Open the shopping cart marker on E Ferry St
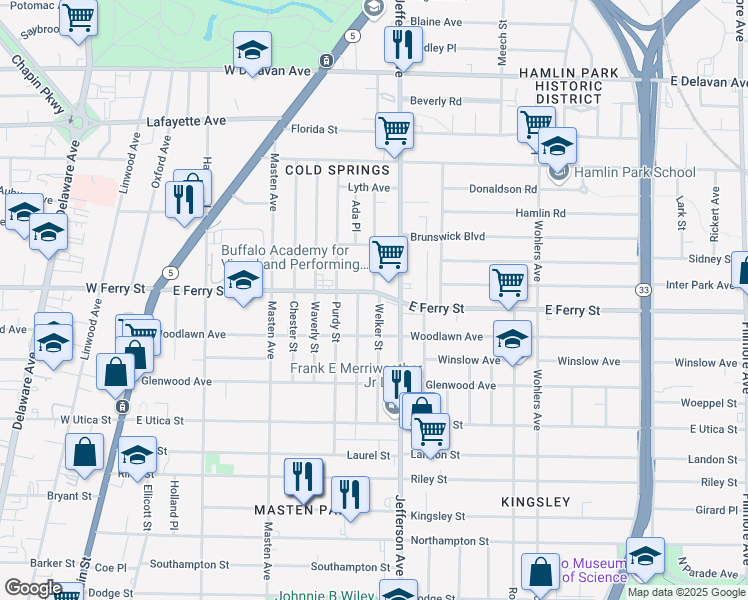 pyautogui.click(x=508, y=282)
